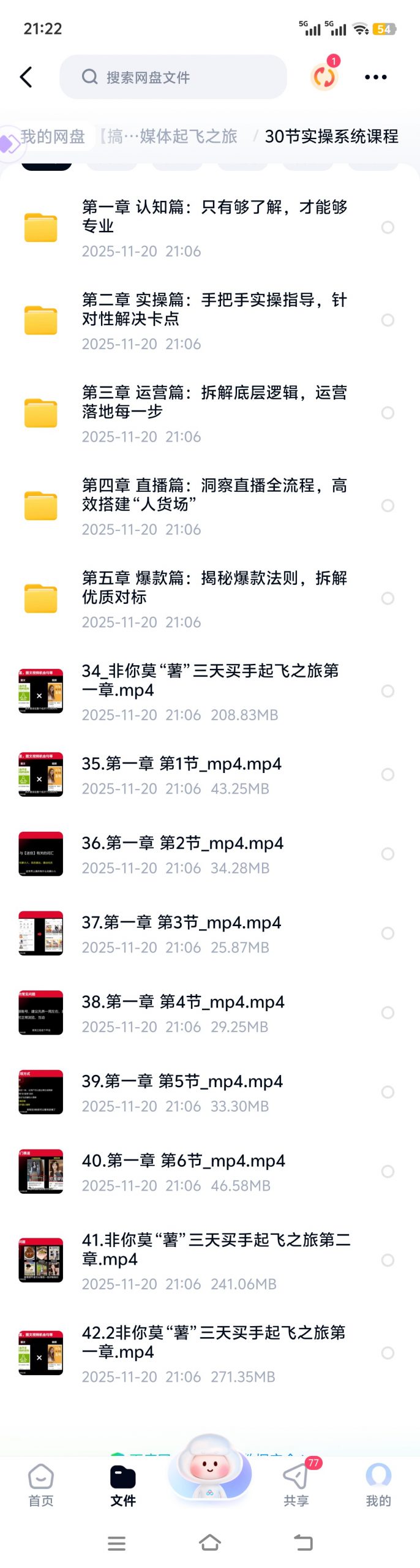The height and width of the screenshot is (1568, 420).
Task: Tap the 搜索网盘文件 search box
Action: click(x=173, y=77)
